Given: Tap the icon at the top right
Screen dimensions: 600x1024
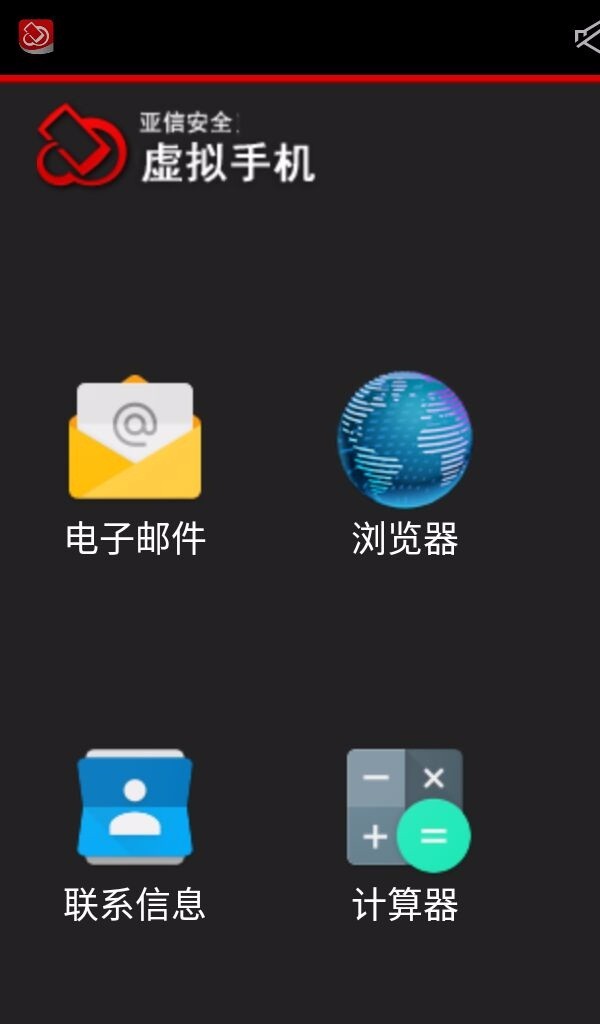Looking at the screenshot, I should pyautogui.click(x=588, y=38).
